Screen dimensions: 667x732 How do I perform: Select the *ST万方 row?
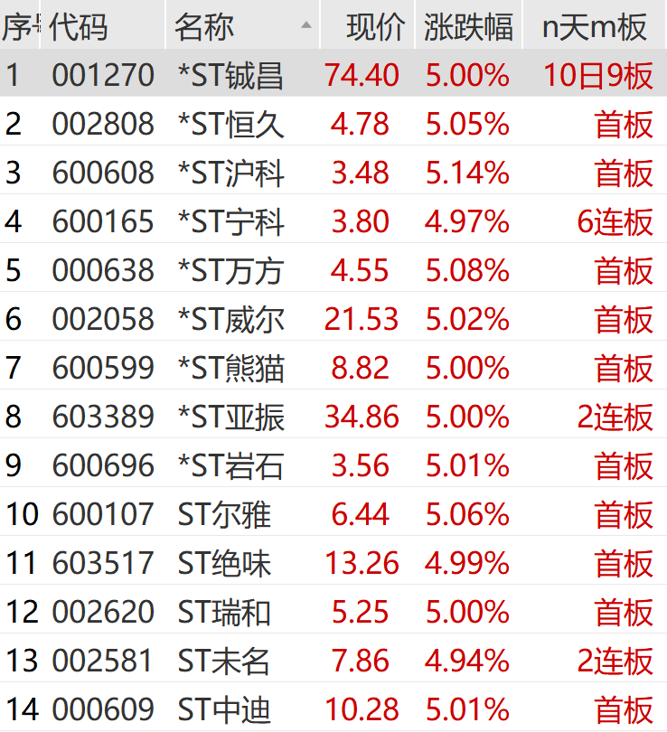click(x=231, y=270)
